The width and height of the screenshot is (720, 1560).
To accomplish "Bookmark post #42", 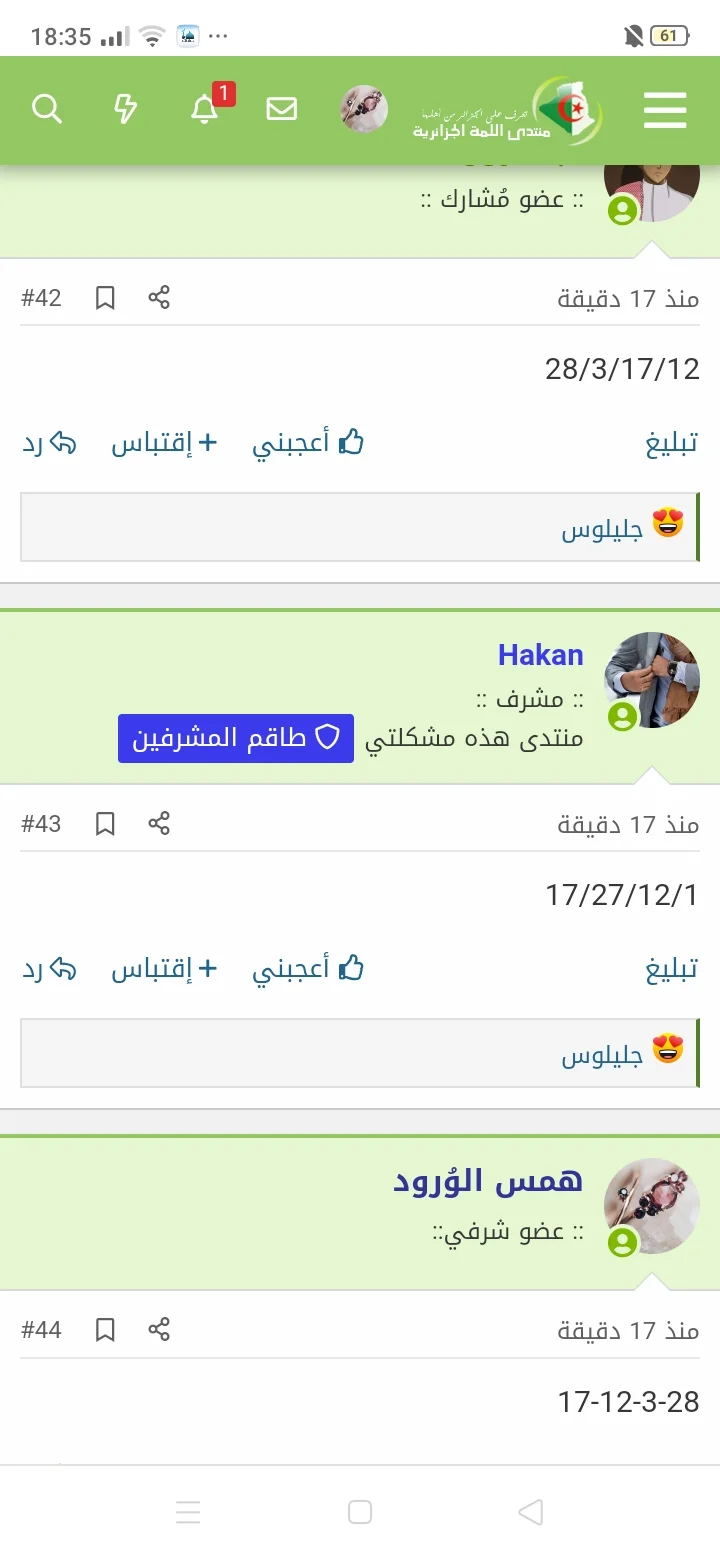I will [x=105, y=297].
